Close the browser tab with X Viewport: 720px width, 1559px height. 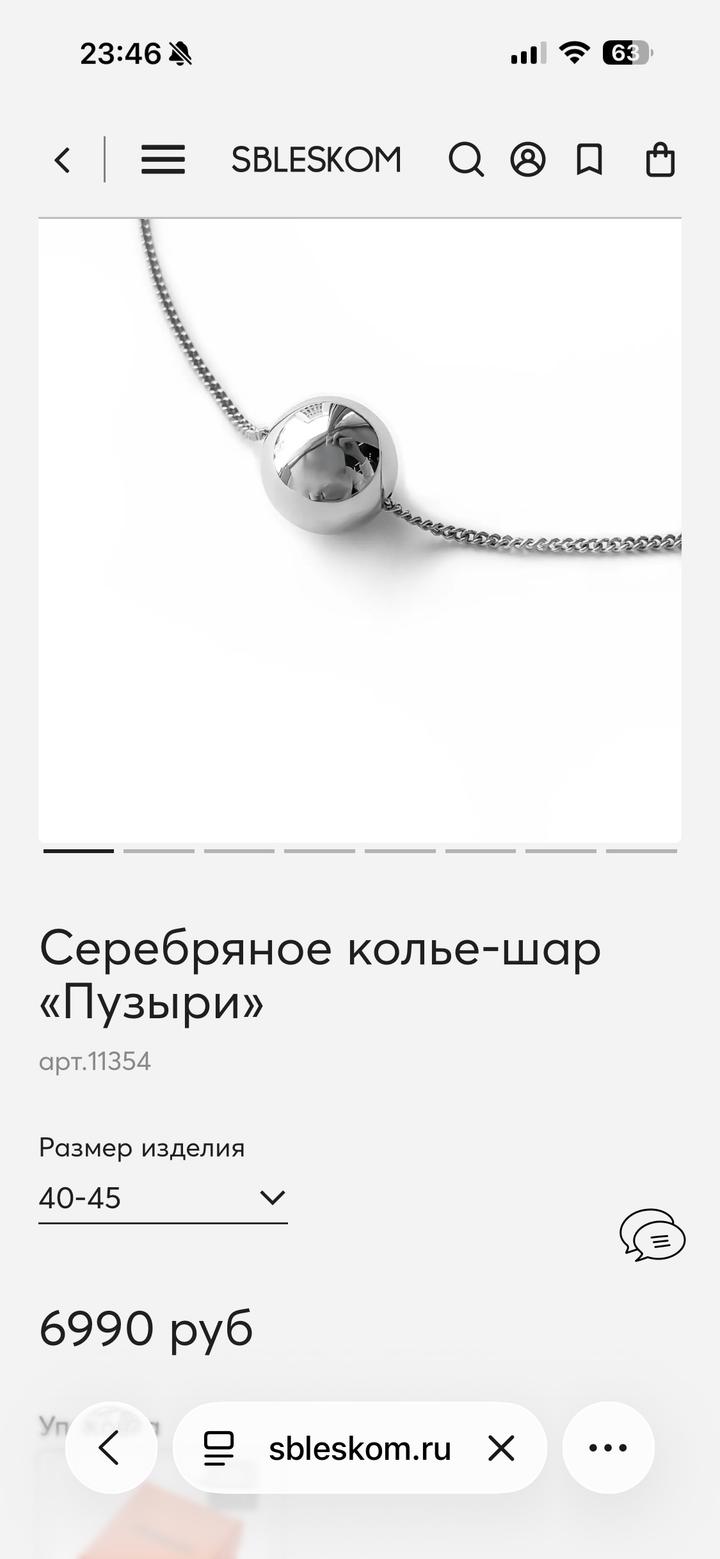pyautogui.click(x=501, y=1447)
